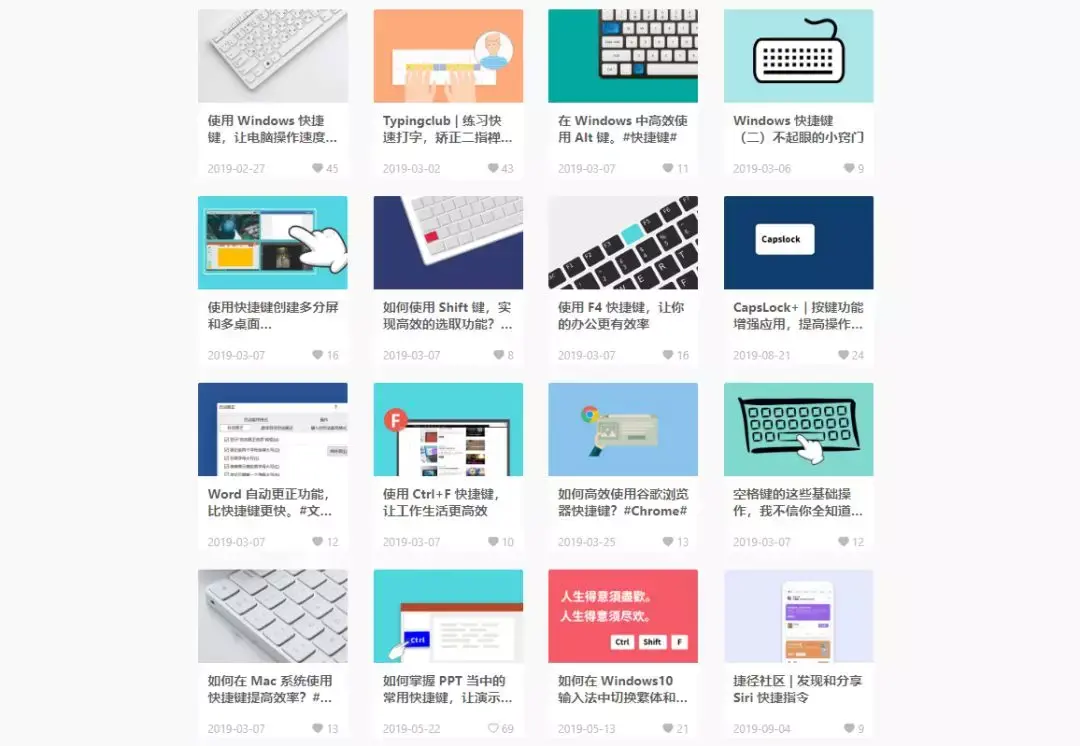Open the F4 shortcut article
1080x746 pixels.
622,316
